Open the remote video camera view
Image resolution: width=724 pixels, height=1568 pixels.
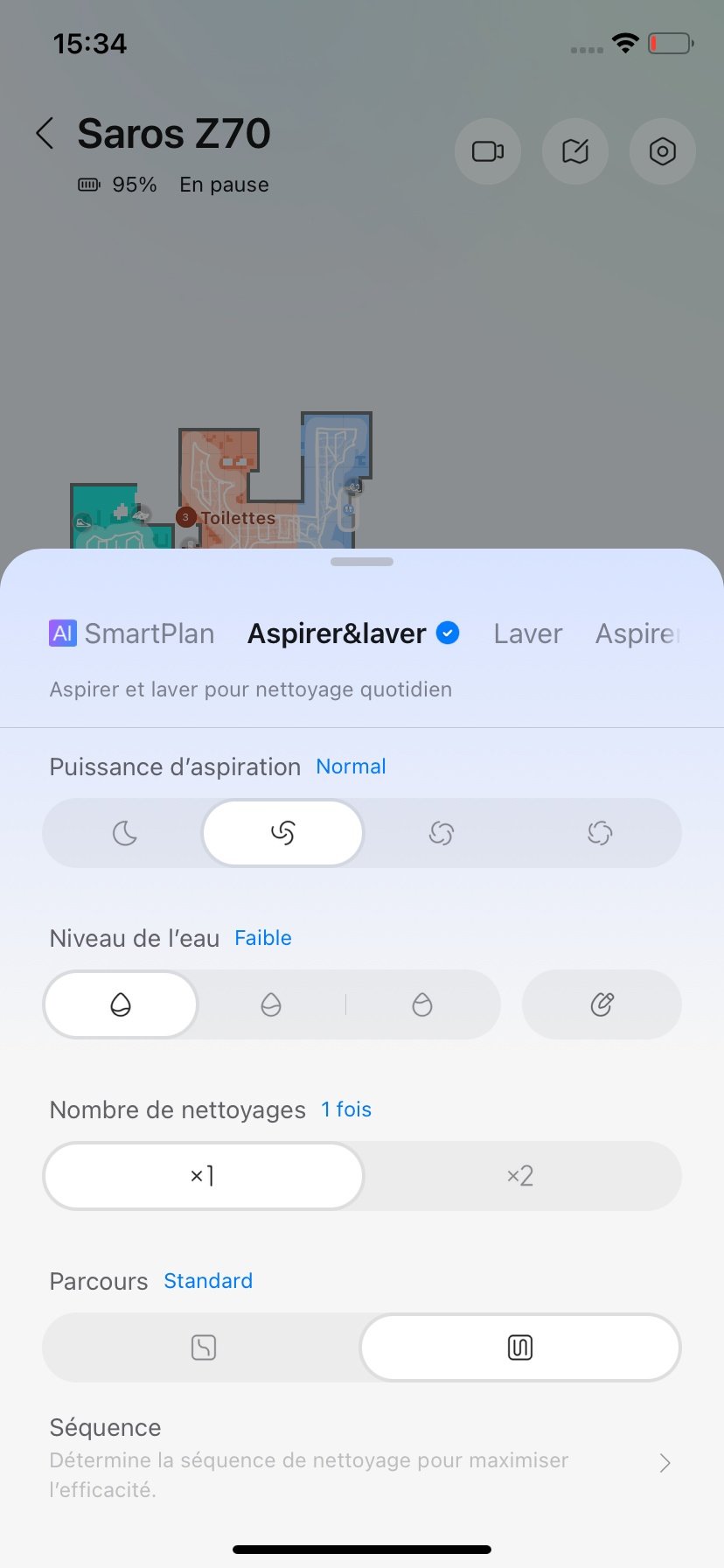click(x=487, y=151)
